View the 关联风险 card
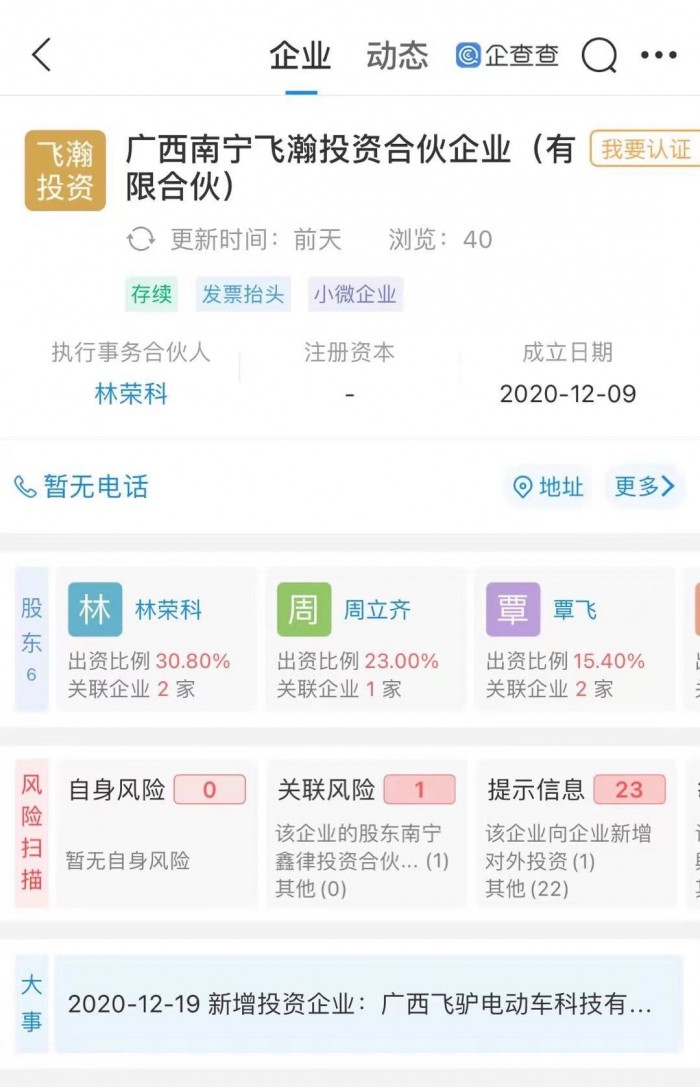 [365, 834]
